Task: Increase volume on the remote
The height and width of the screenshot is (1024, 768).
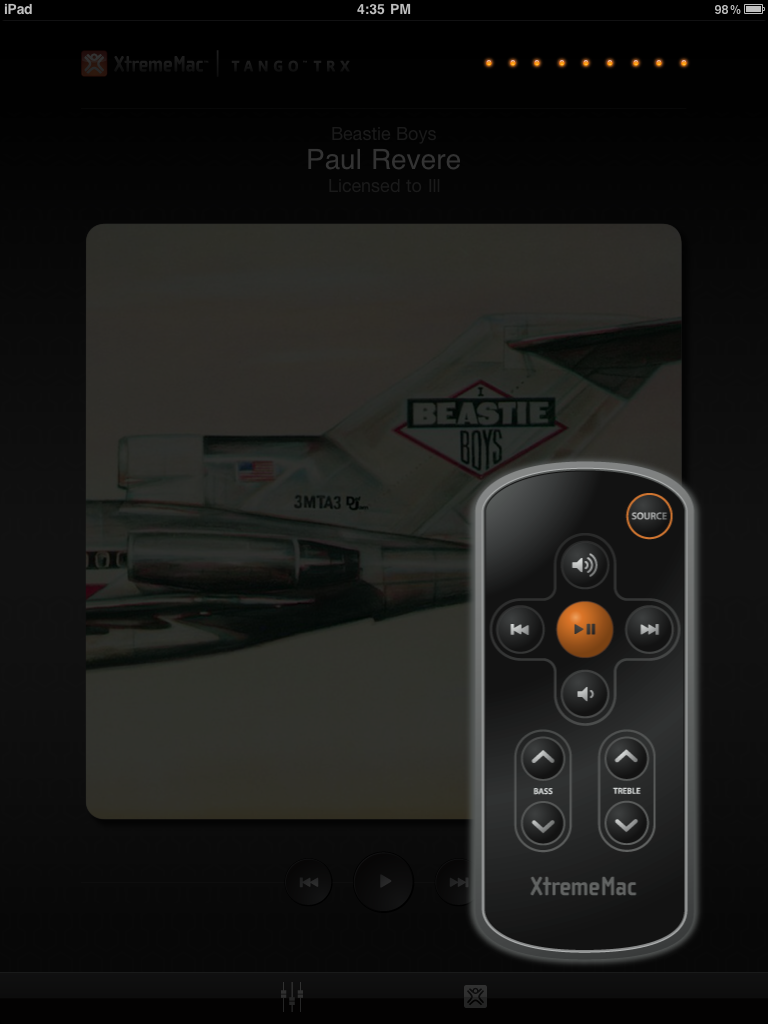Action: pyautogui.click(x=584, y=566)
